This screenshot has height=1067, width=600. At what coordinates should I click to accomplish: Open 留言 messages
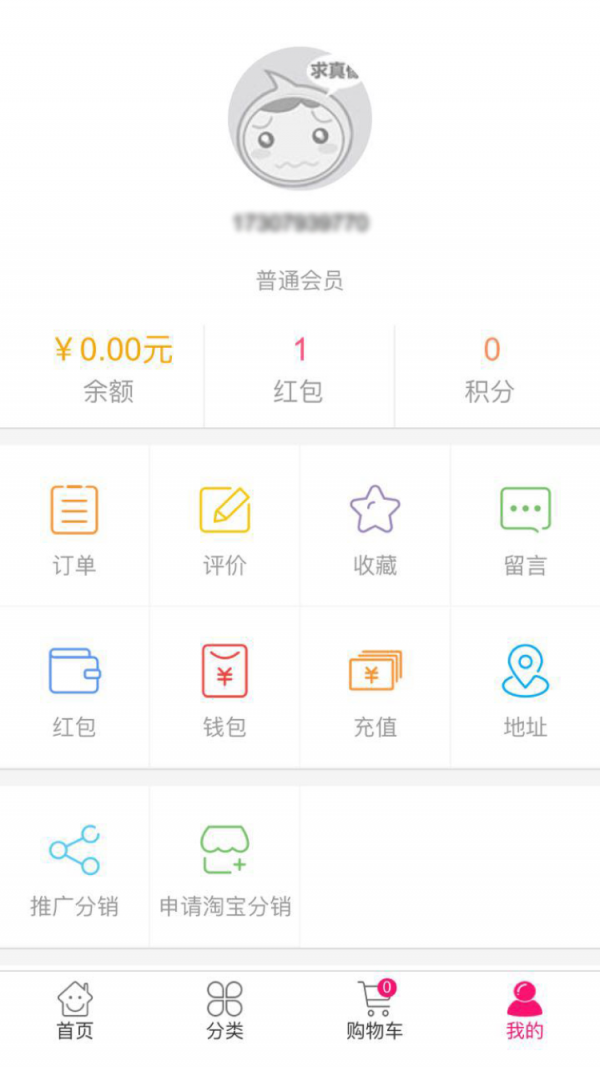525,528
